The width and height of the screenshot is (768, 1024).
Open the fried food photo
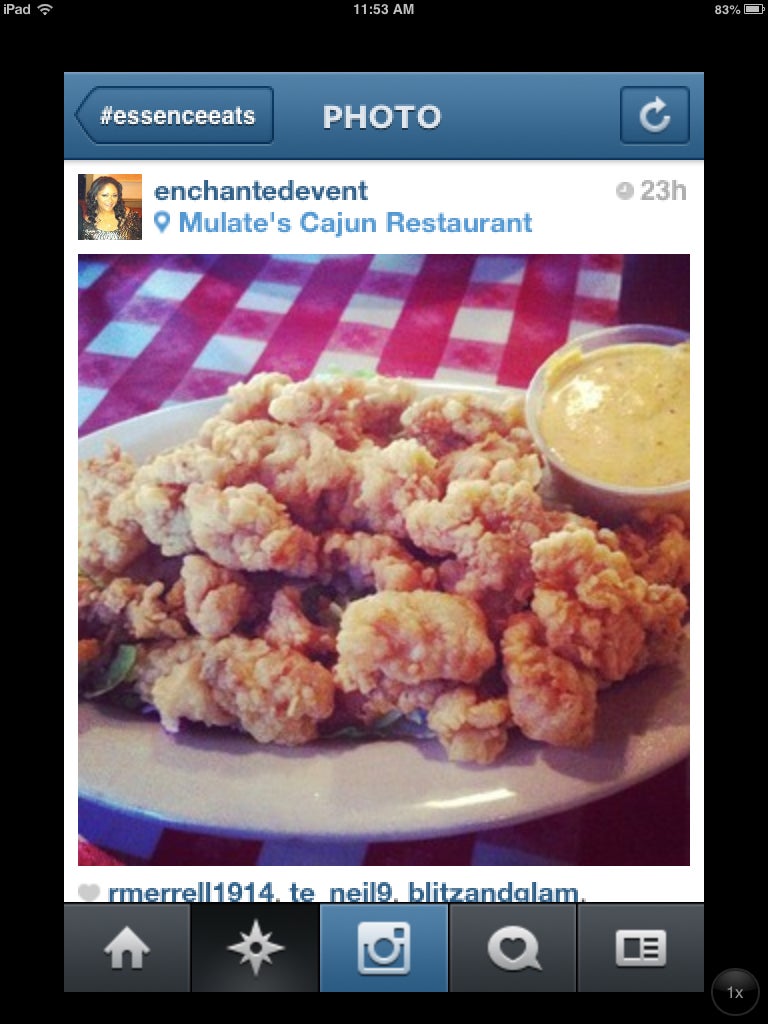(x=384, y=559)
